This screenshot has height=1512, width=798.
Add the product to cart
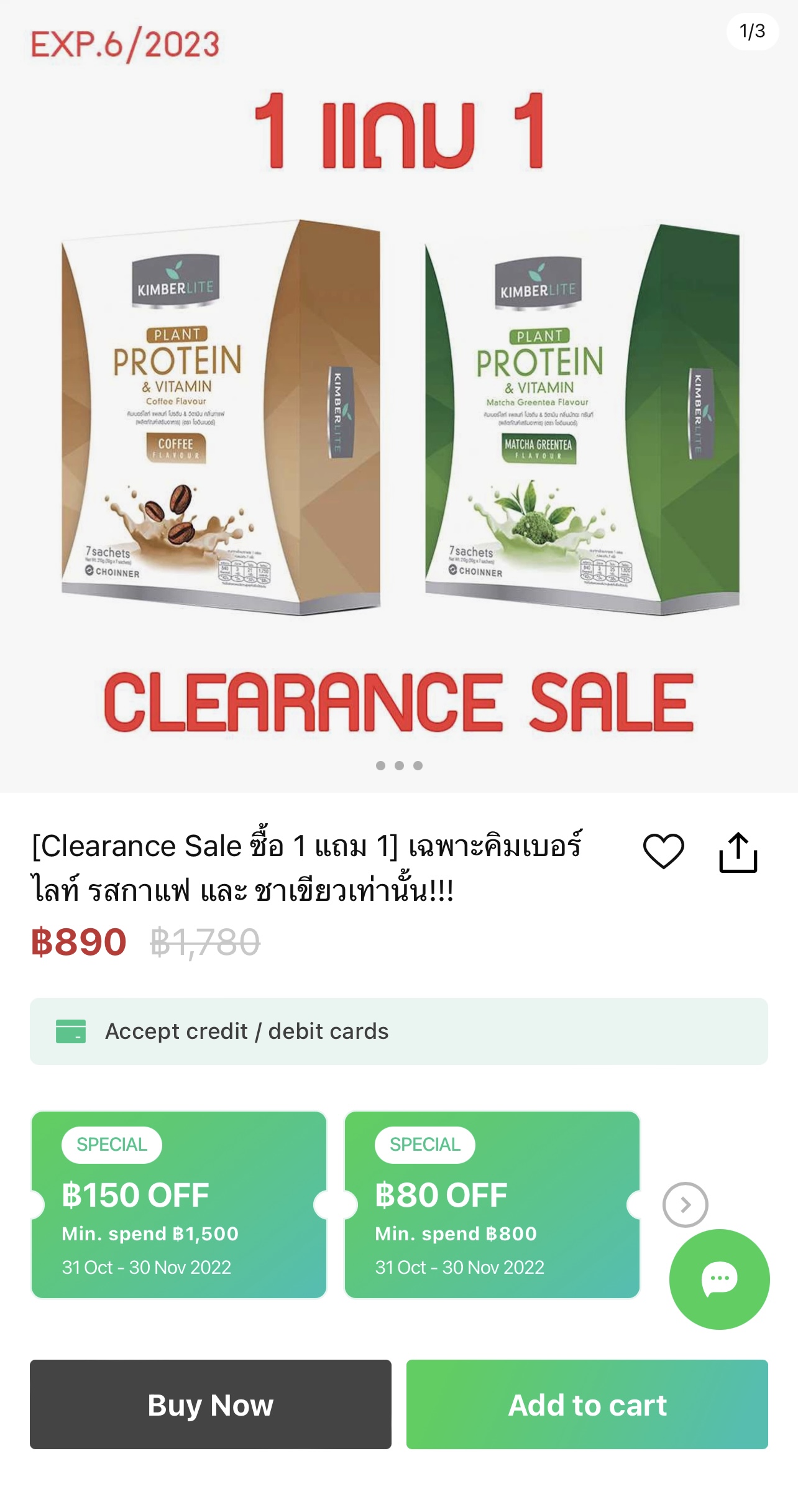pyautogui.click(x=587, y=1404)
